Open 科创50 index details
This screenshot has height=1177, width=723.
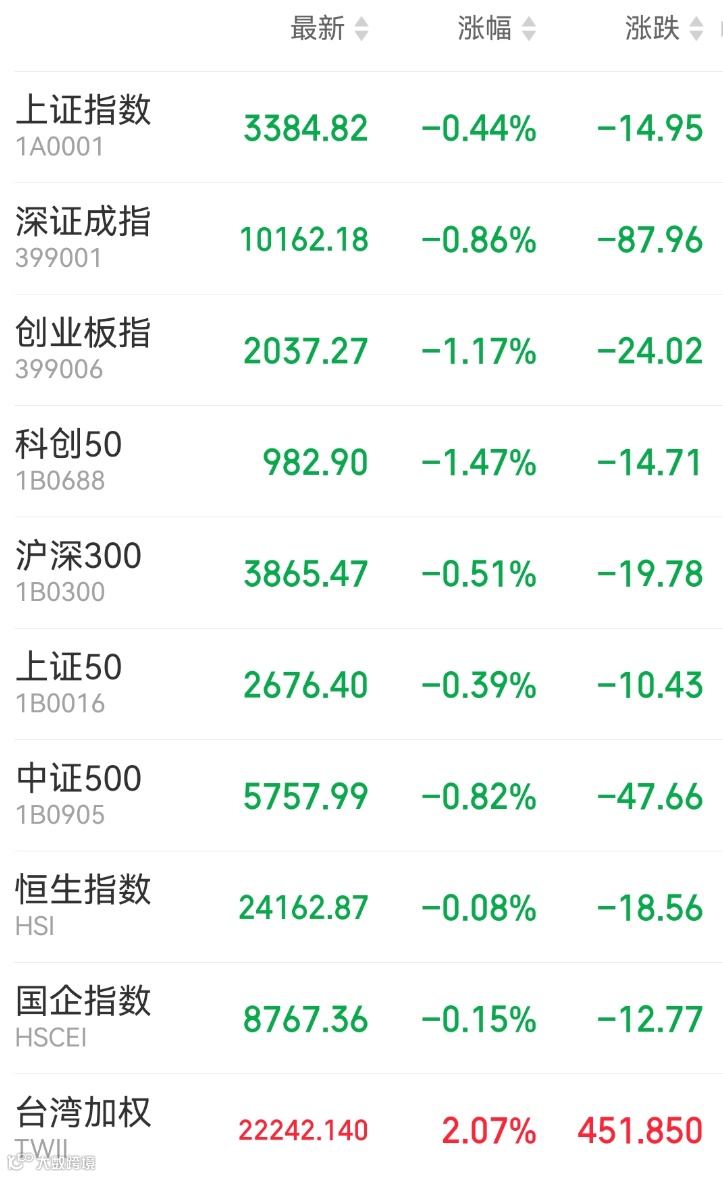(368, 461)
